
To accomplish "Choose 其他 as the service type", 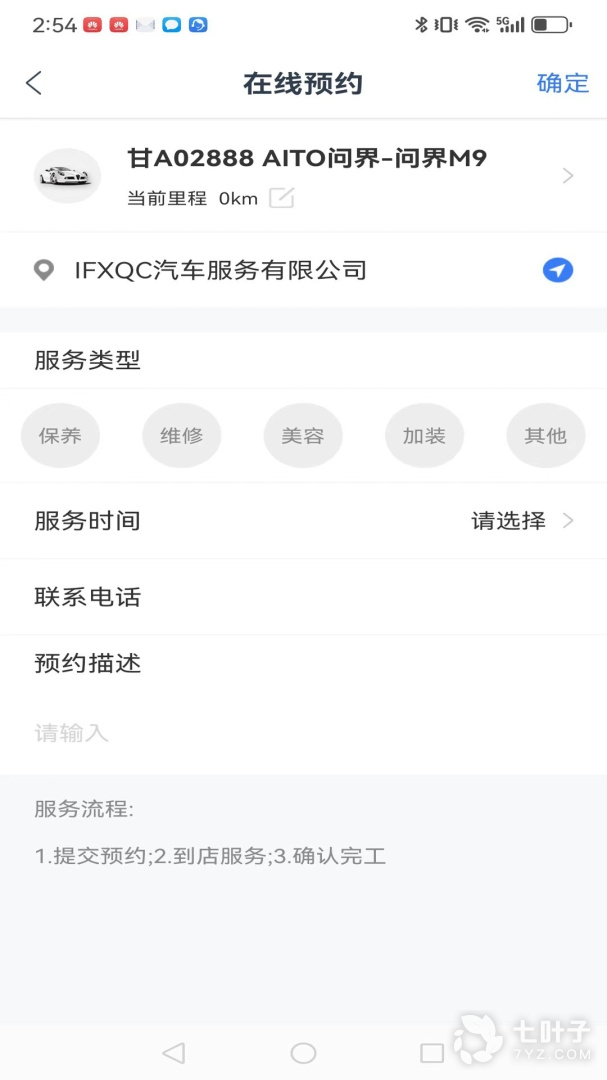I will click(x=545, y=436).
